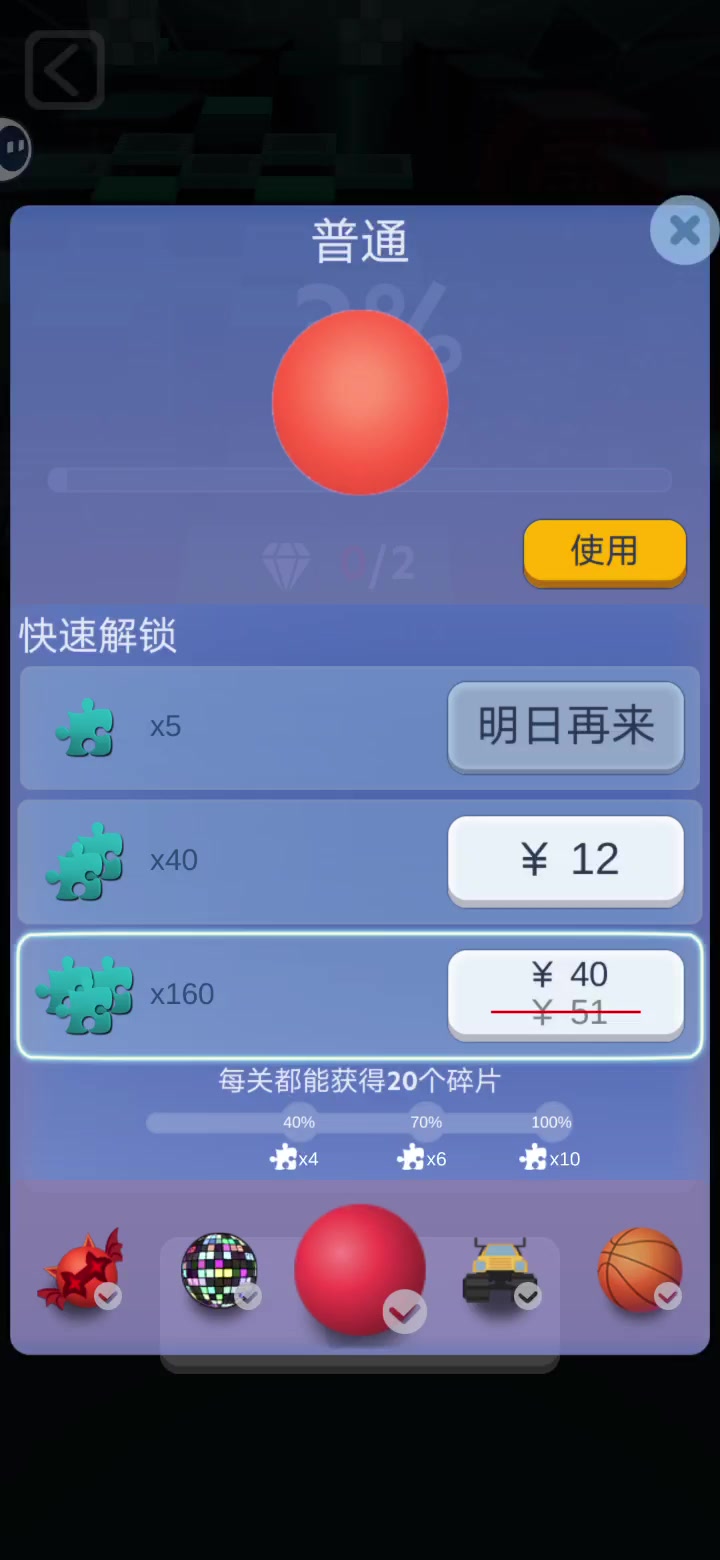
Task: Select the monster truck skin
Action: (x=500, y=1272)
